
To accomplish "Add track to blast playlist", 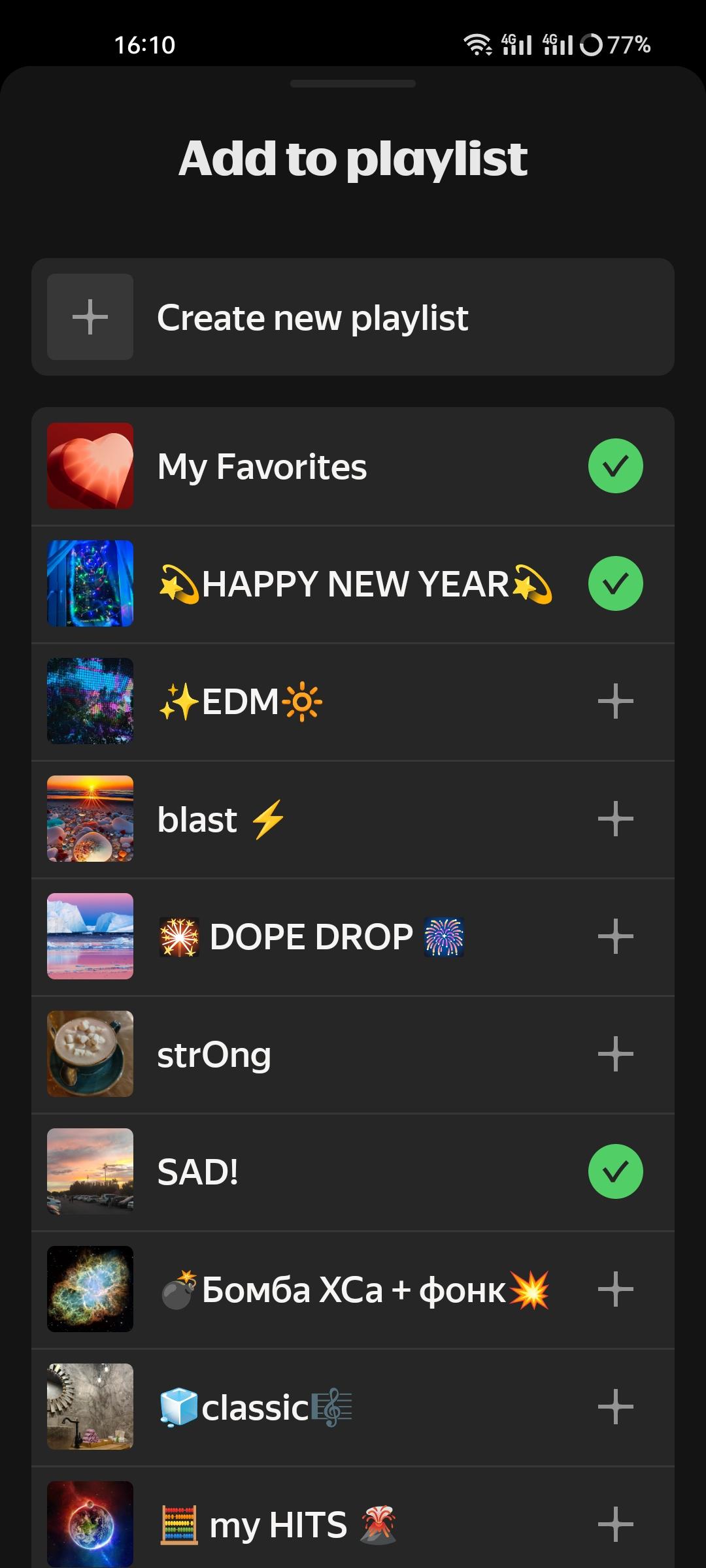I will pyautogui.click(x=615, y=819).
